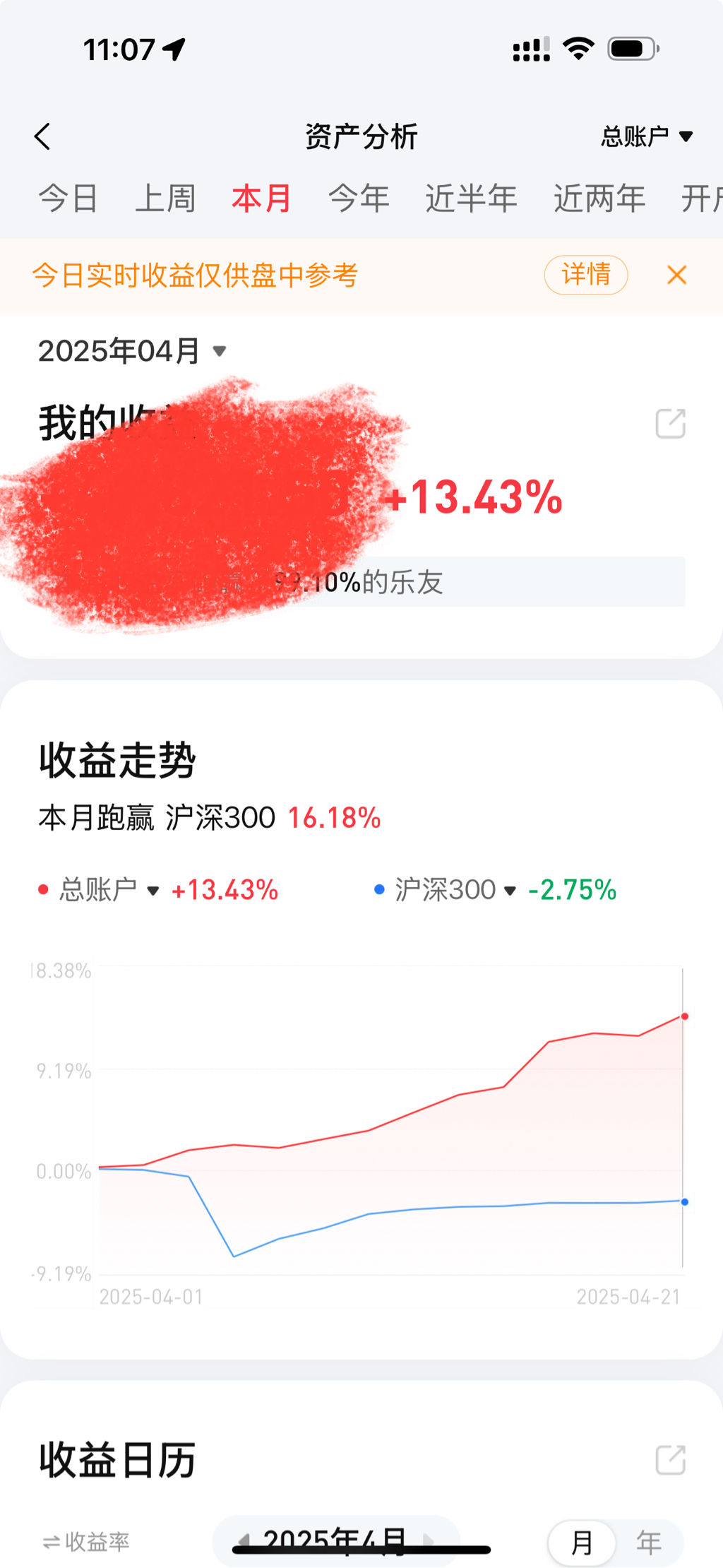Screen dimensions: 723x1568
Task: Switch to the 今日 tab
Action: point(68,198)
